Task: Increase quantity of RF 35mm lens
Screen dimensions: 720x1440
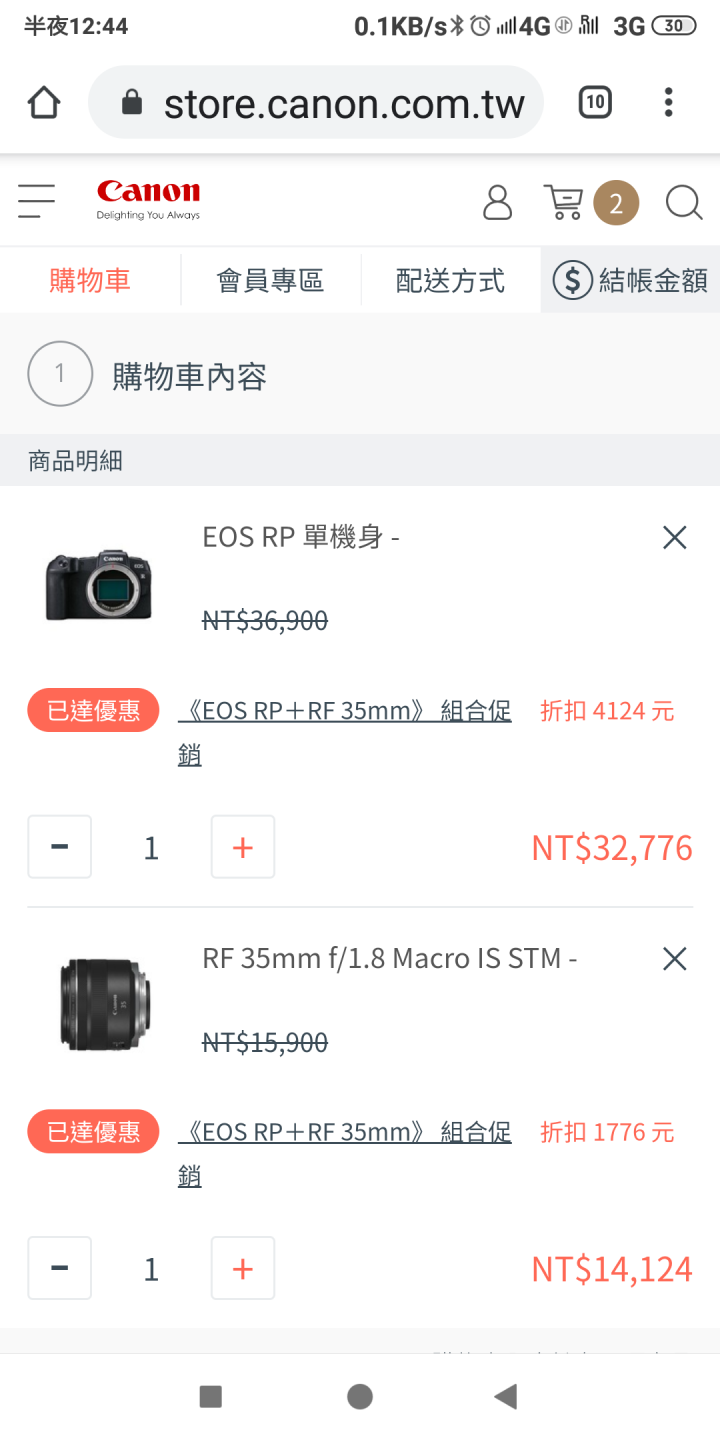Action: pyautogui.click(x=243, y=1269)
